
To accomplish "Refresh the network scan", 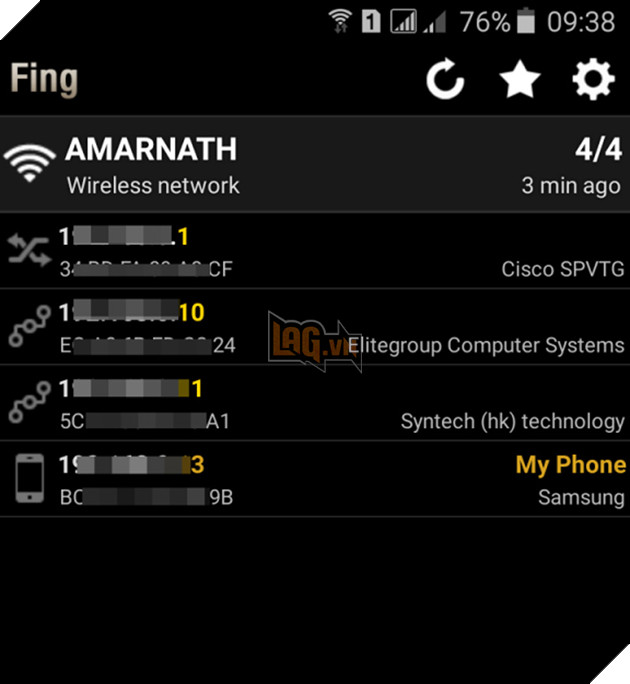I will click(445, 79).
